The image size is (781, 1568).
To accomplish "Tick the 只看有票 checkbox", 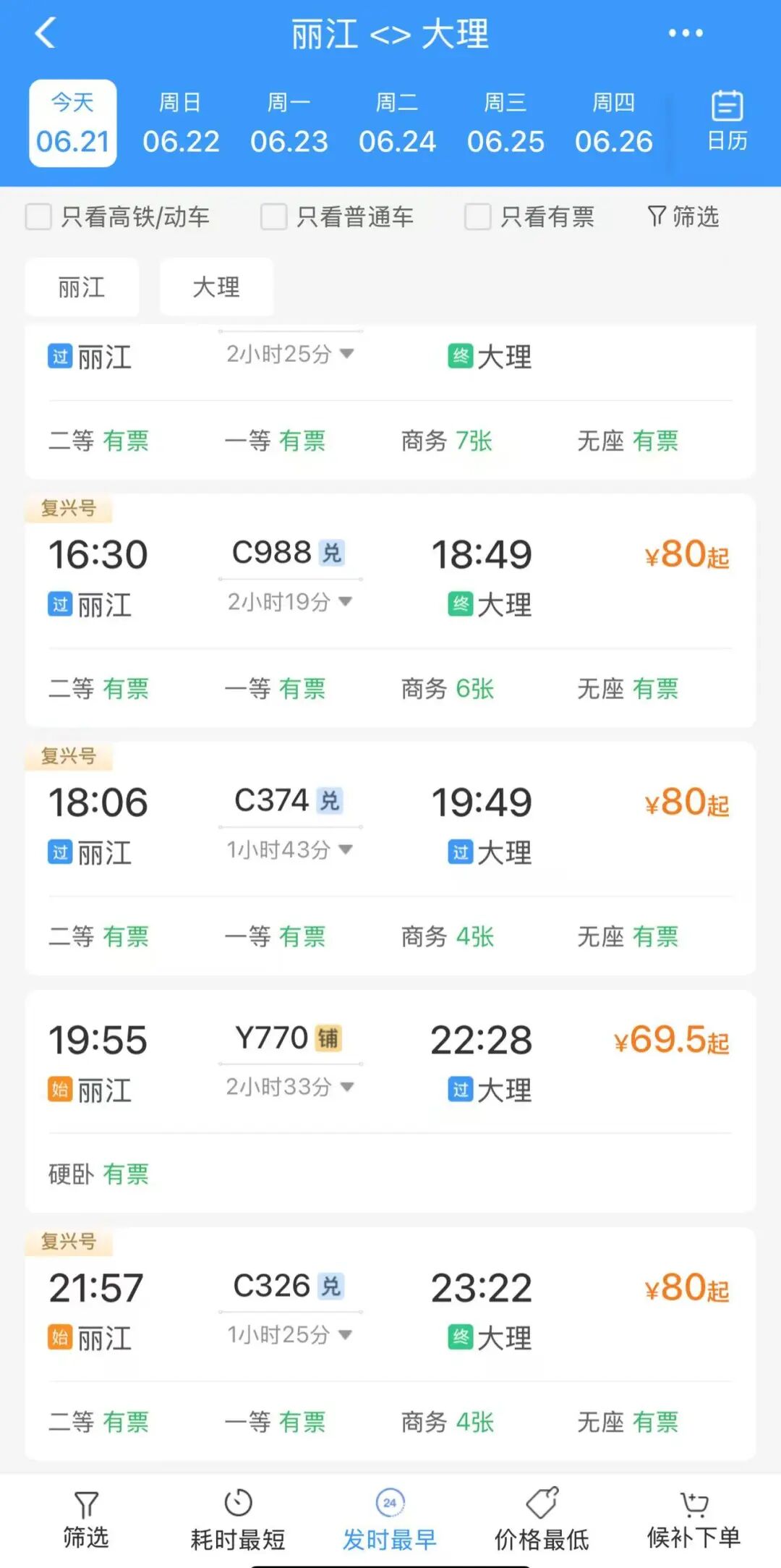I will [477, 216].
